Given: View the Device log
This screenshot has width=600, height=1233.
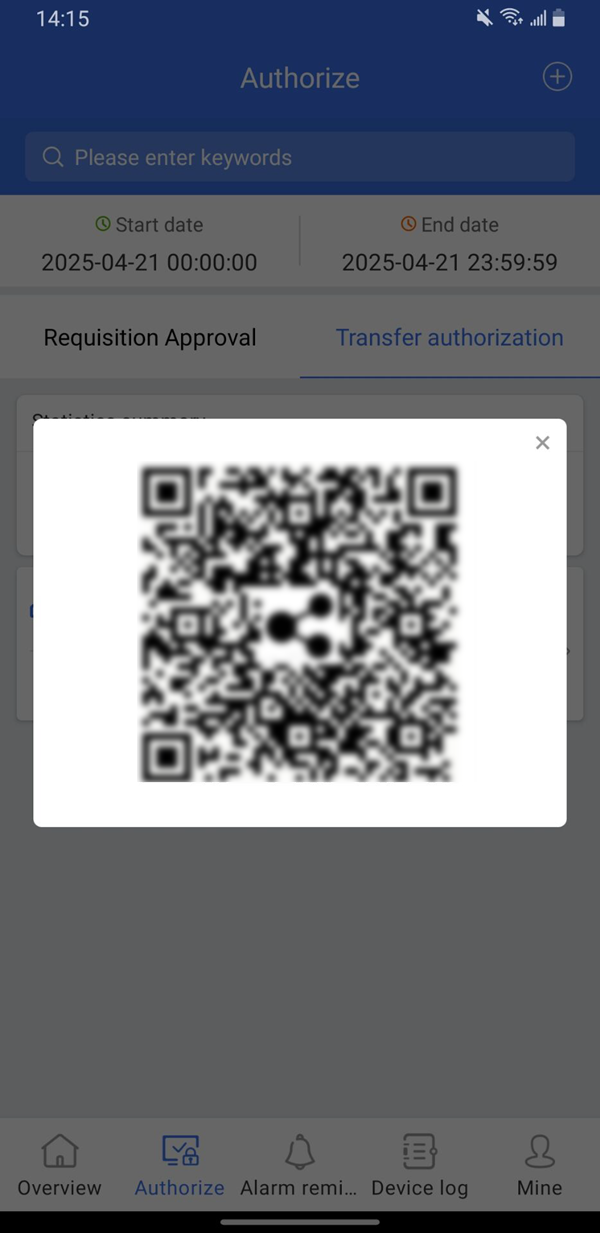Looking at the screenshot, I should click(x=419, y=1165).
